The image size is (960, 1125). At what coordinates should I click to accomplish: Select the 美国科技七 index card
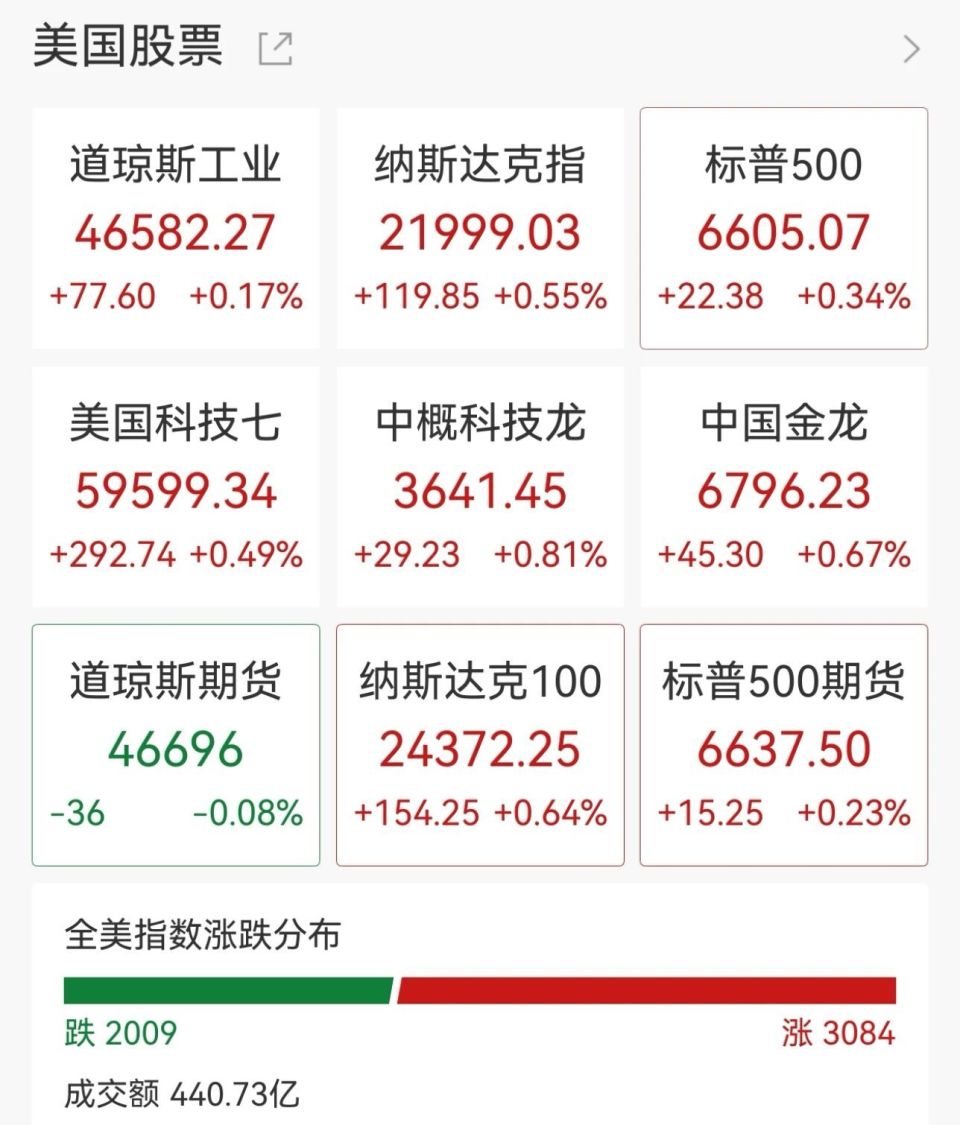(x=176, y=487)
